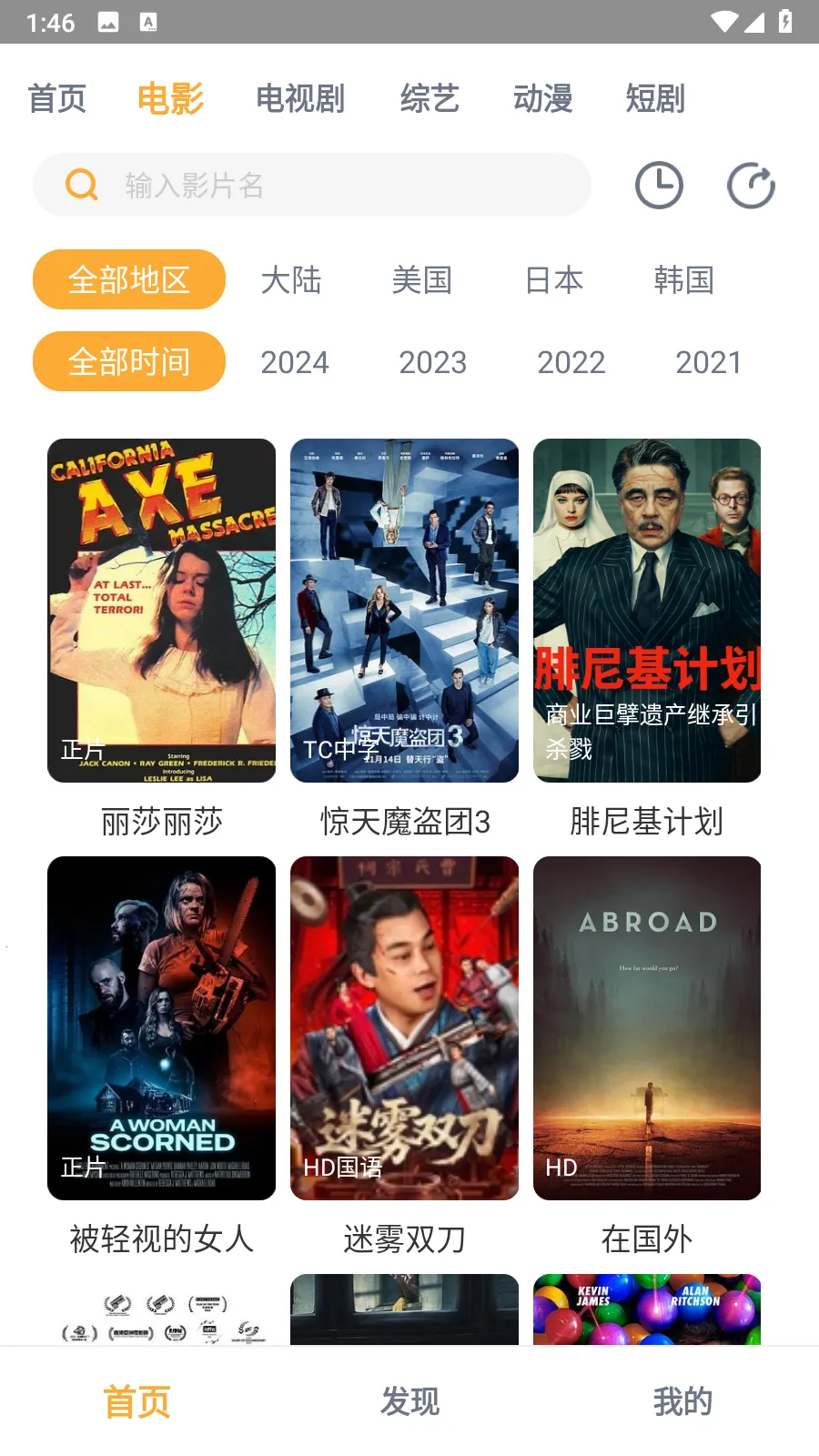Switch to the 电视剧 tab
Viewport: 819px width, 1456px height.
click(x=300, y=99)
